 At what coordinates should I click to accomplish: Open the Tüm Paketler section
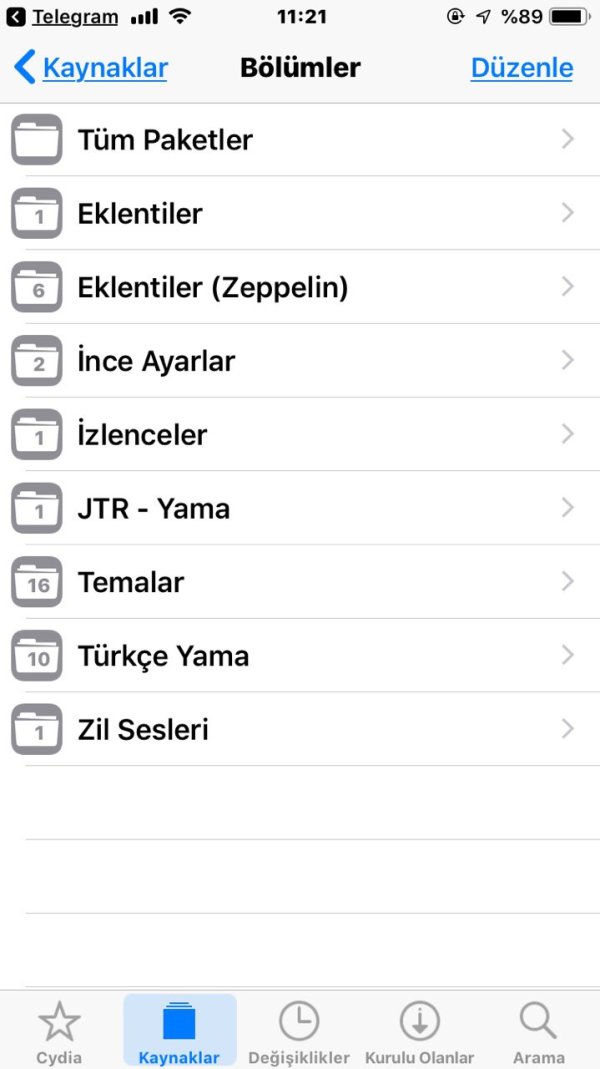(x=300, y=140)
